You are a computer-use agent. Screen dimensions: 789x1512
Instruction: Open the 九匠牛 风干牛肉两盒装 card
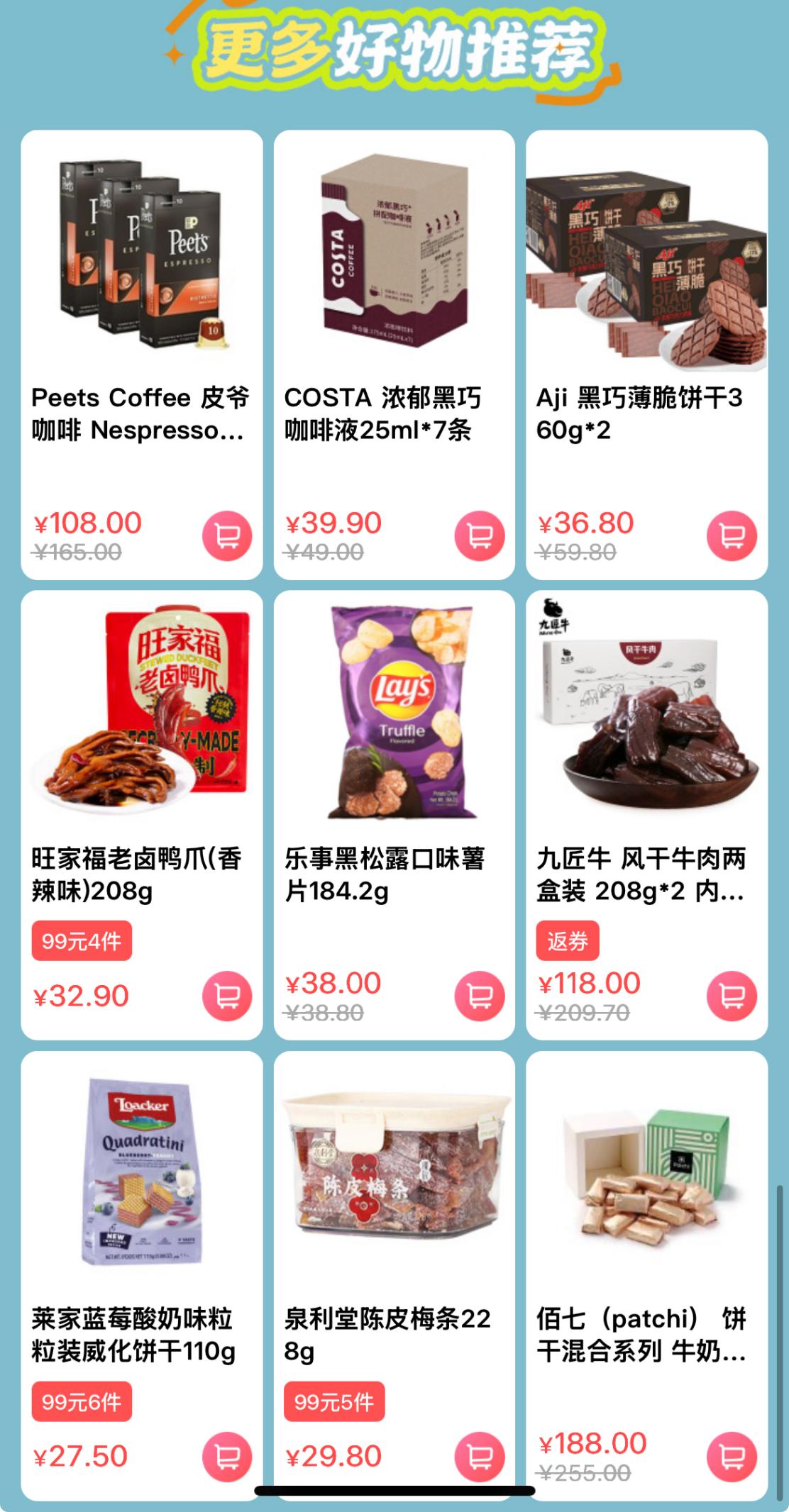[x=647, y=815]
